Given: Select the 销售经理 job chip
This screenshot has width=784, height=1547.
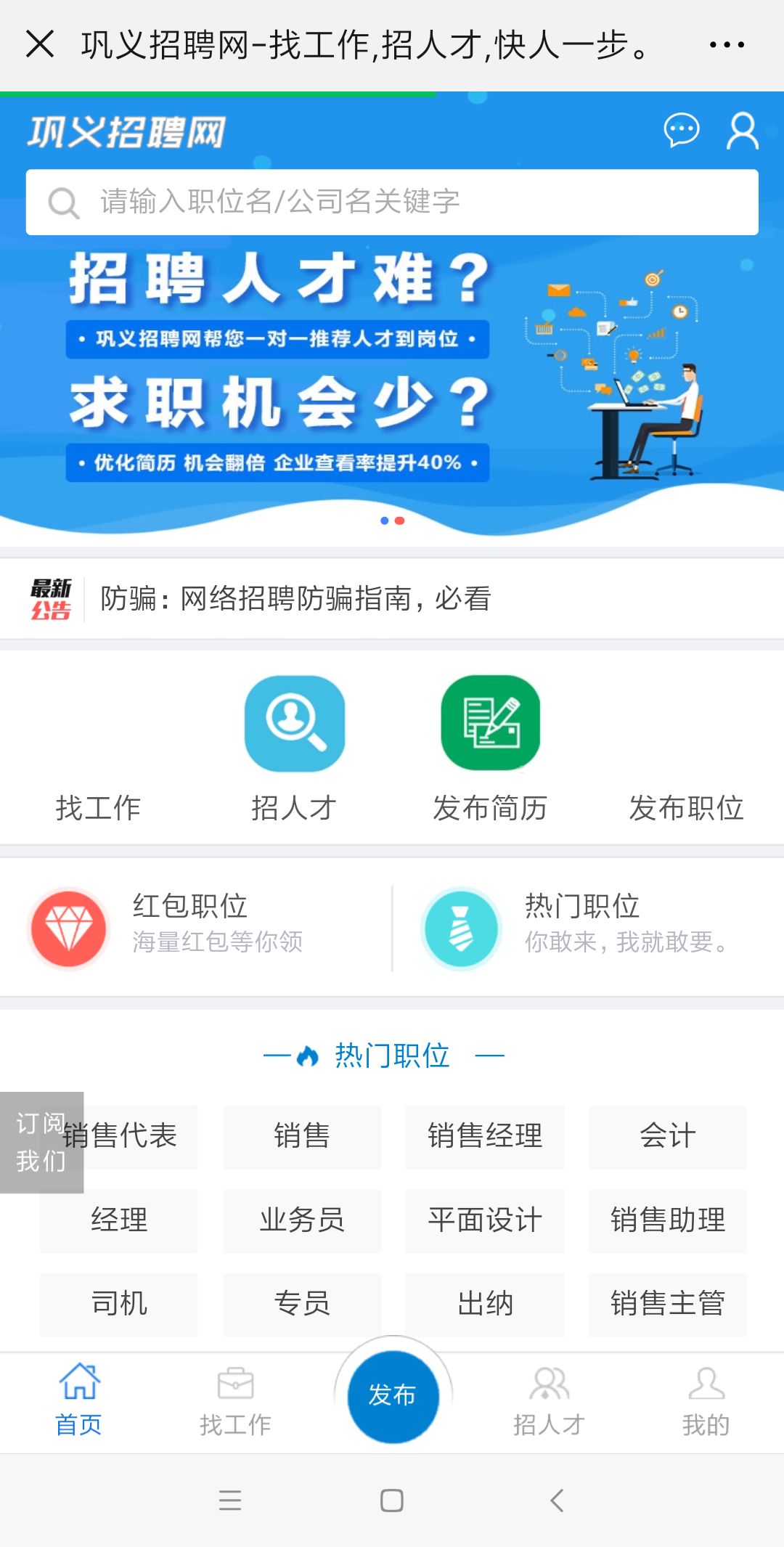Looking at the screenshot, I should (x=485, y=1136).
